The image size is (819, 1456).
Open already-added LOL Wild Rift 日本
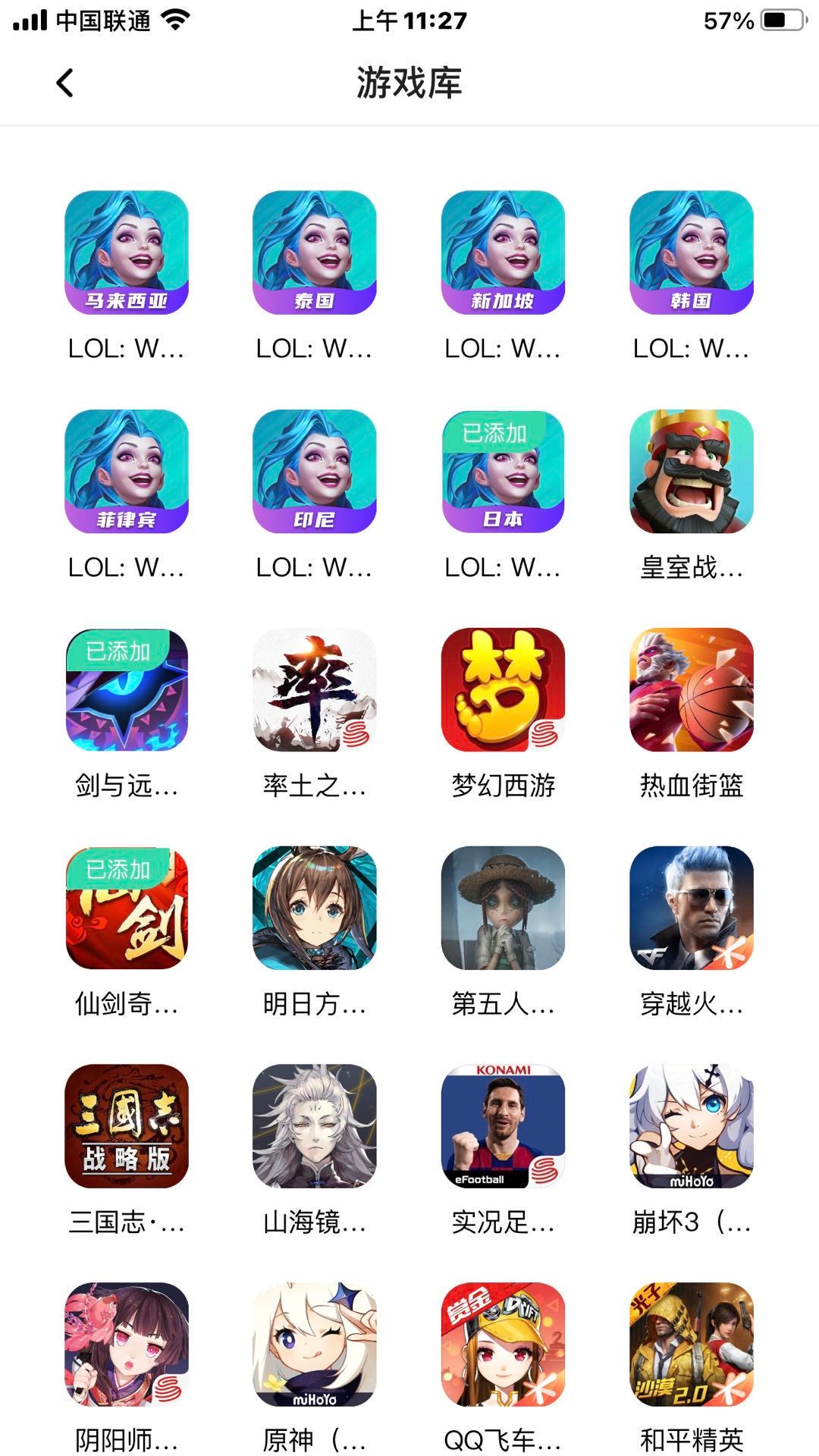503,471
